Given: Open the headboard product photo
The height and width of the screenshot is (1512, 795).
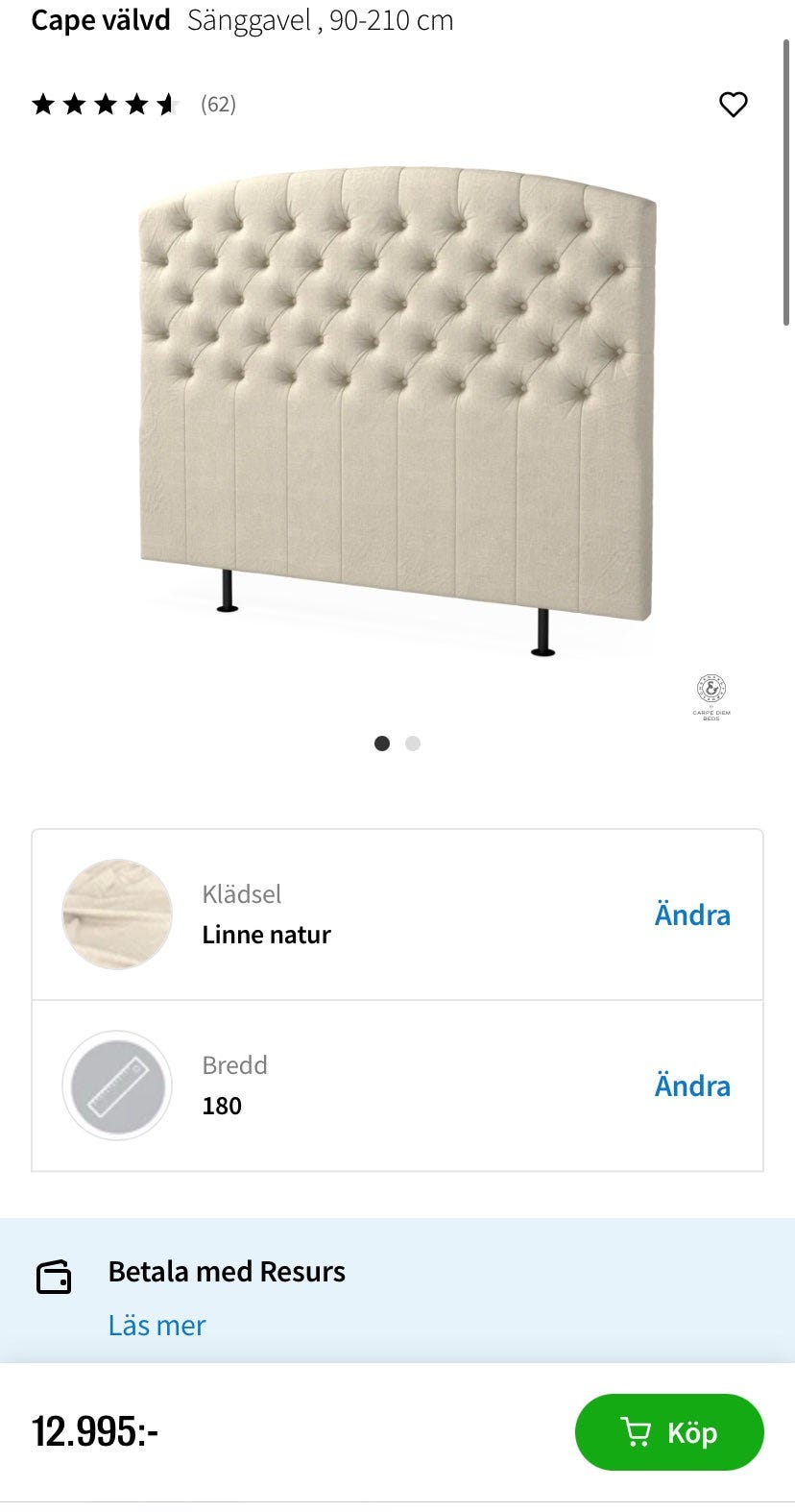Looking at the screenshot, I should coord(397,413).
